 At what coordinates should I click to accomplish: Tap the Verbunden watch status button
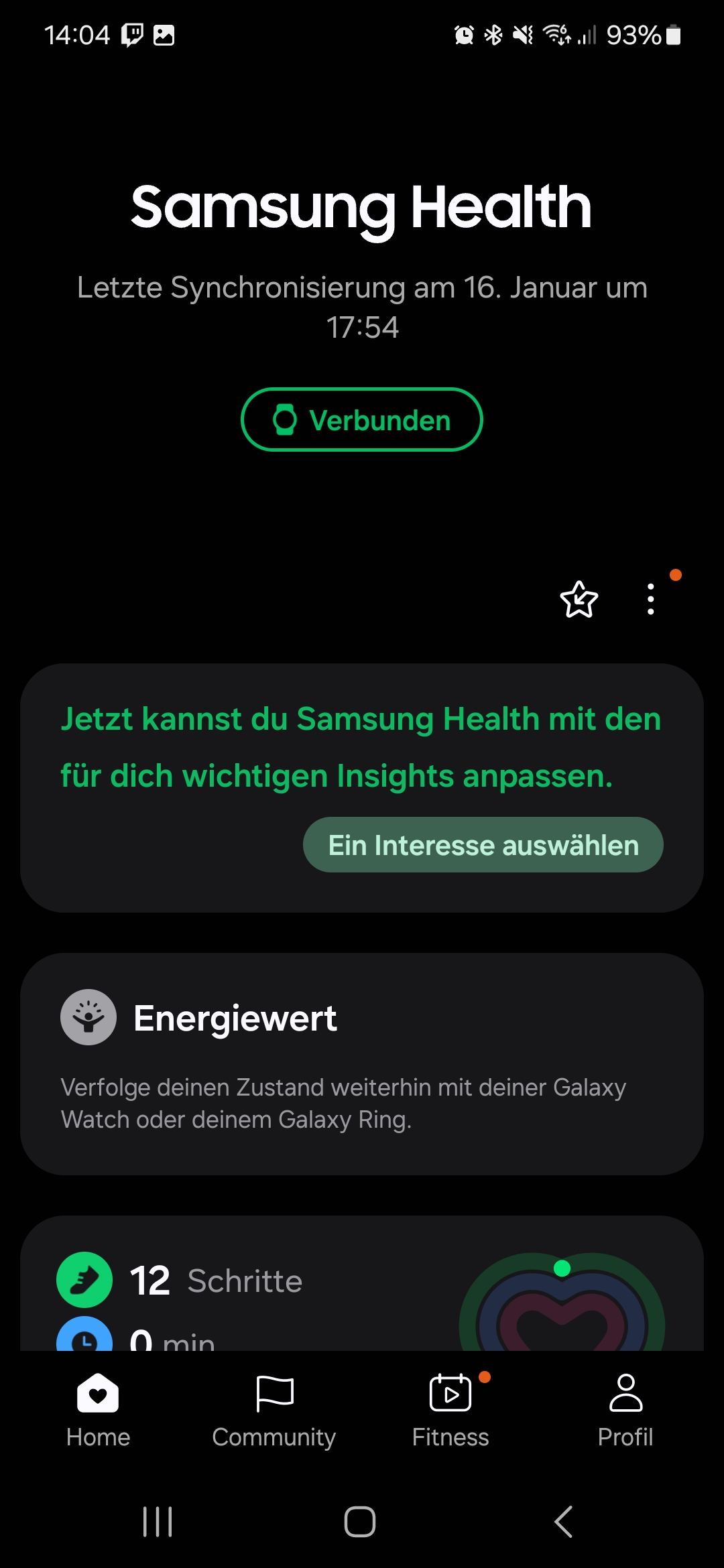tap(361, 420)
